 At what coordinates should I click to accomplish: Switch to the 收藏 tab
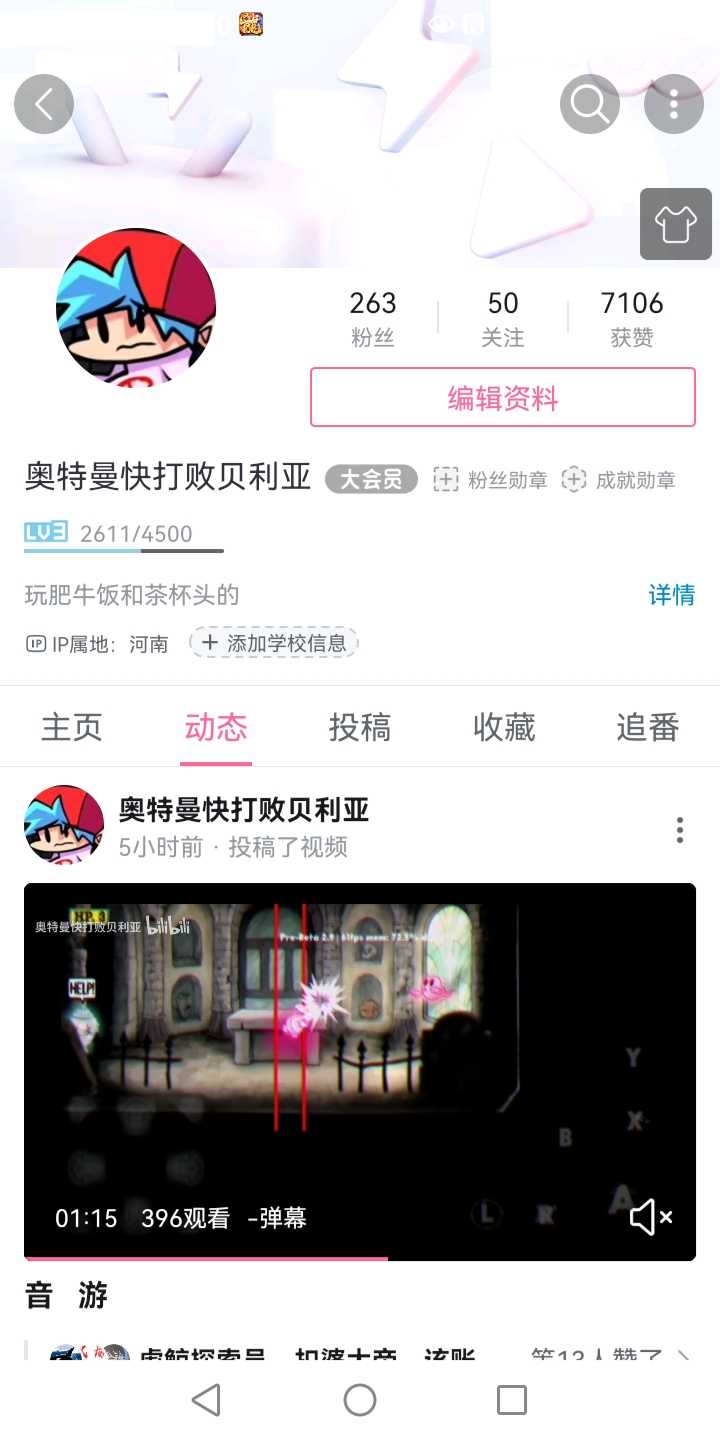click(x=504, y=727)
